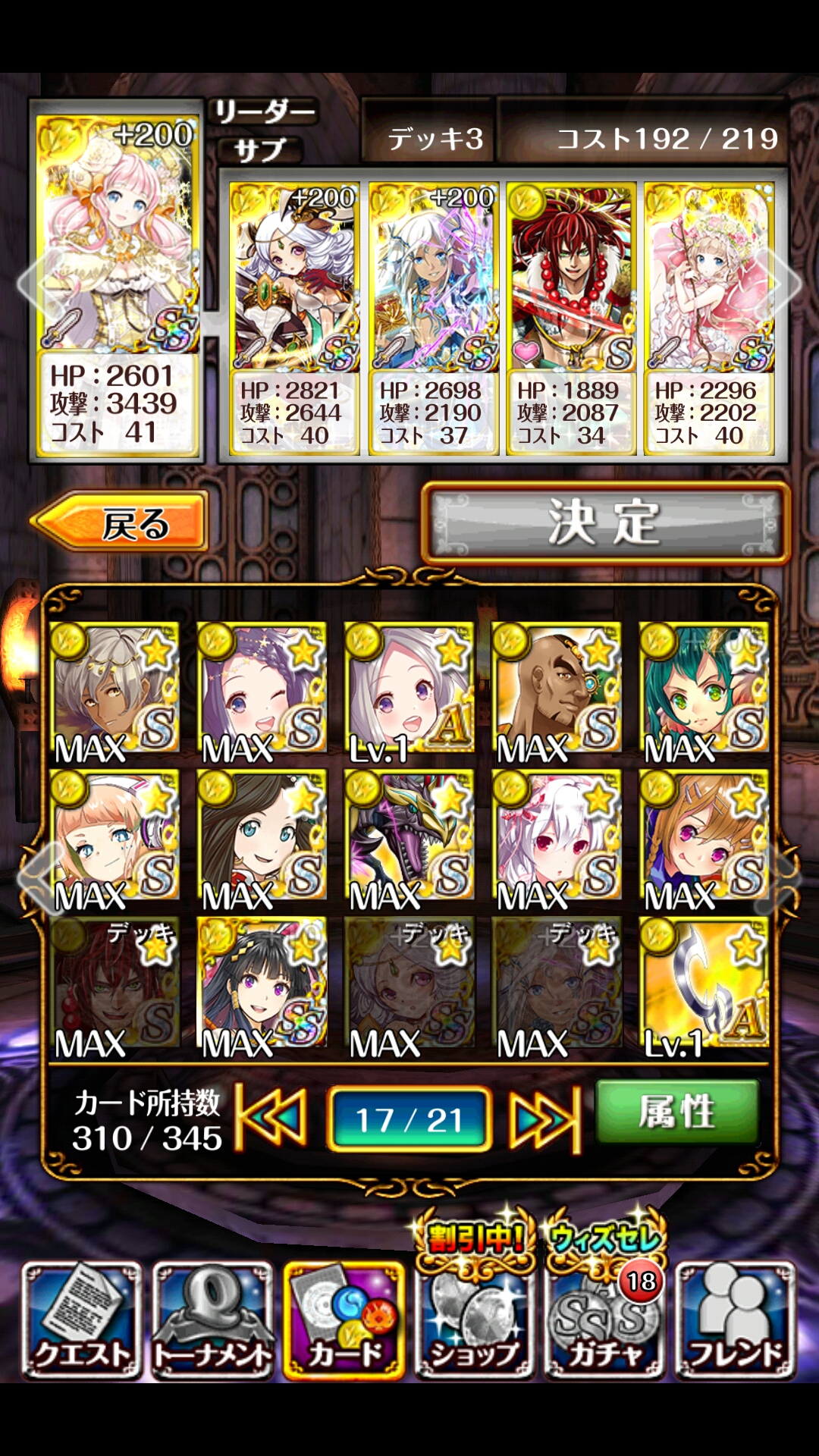This screenshot has height=1456, width=819.
Task: Open the 属性 attribute filter
Action: 676,1112
